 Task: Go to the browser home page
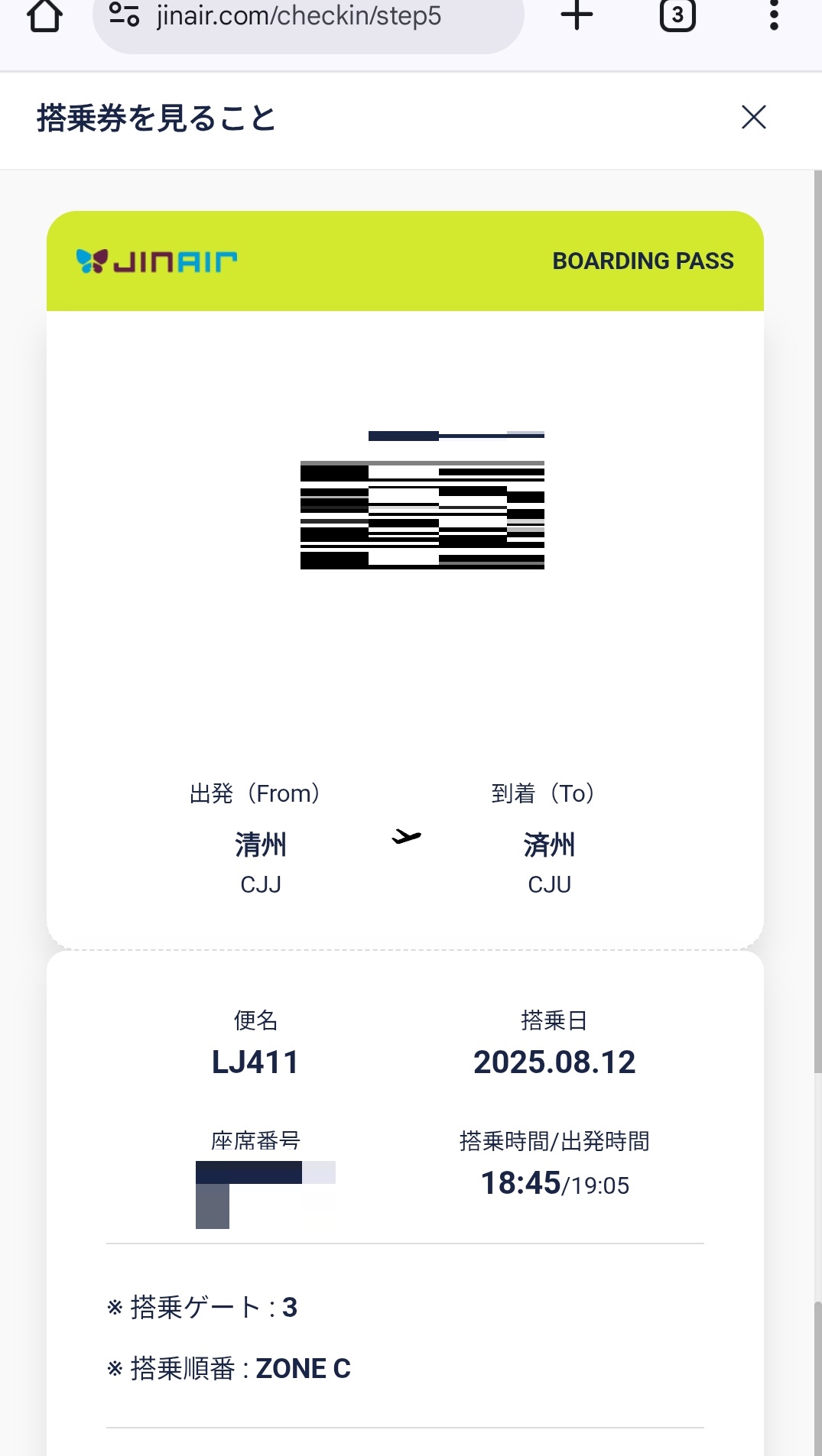[x=44, y=15]
